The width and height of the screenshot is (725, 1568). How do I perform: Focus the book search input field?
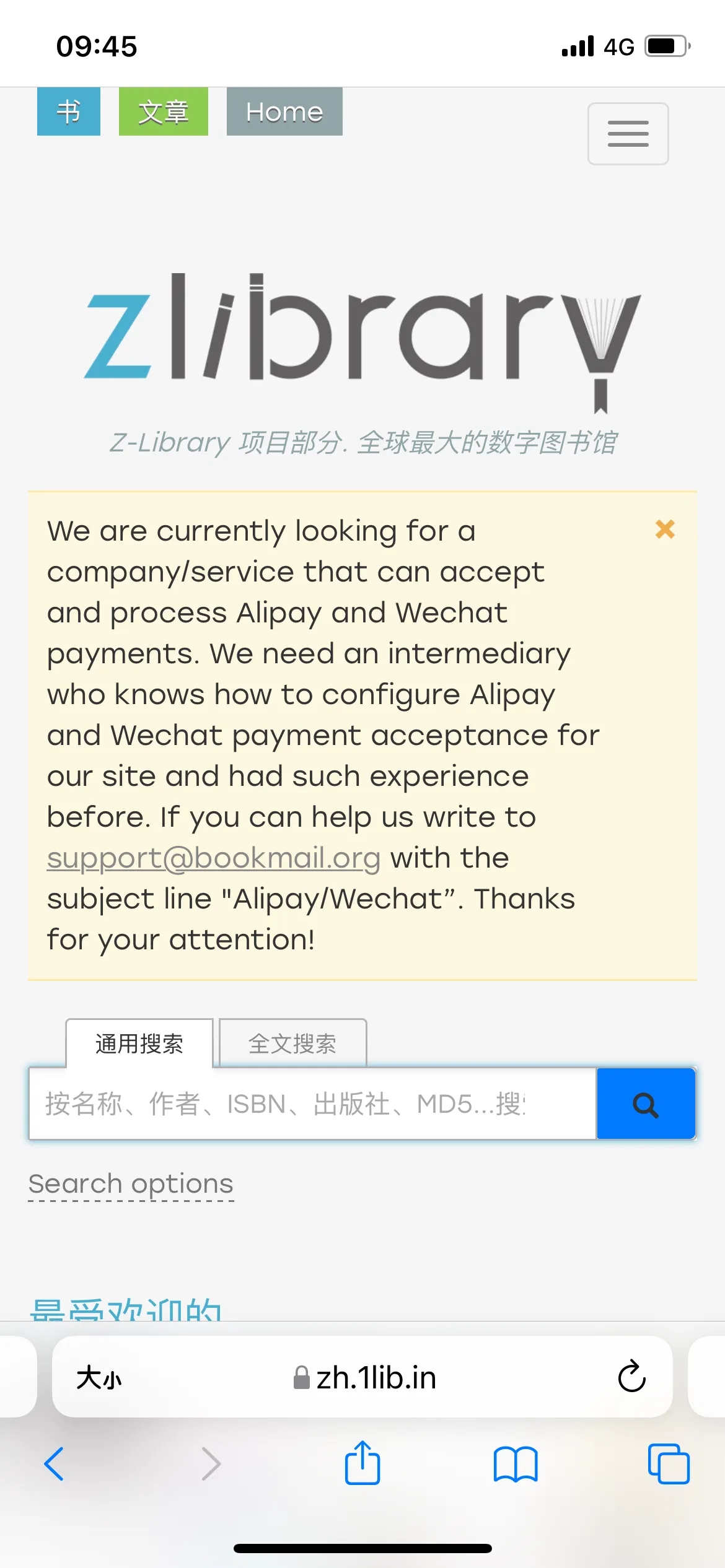(312, 1104)
